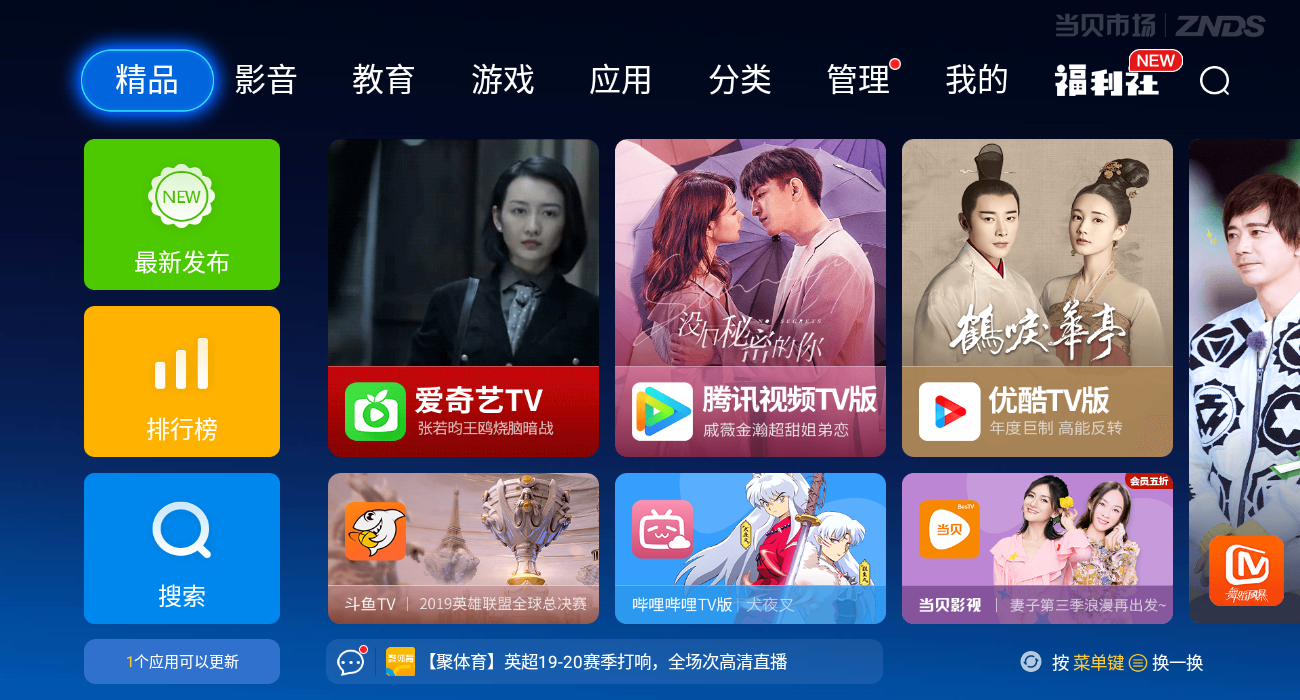Screen dimensions: 1300x700
Task: Switch to the 影音 tab
Action: [266, 80]
